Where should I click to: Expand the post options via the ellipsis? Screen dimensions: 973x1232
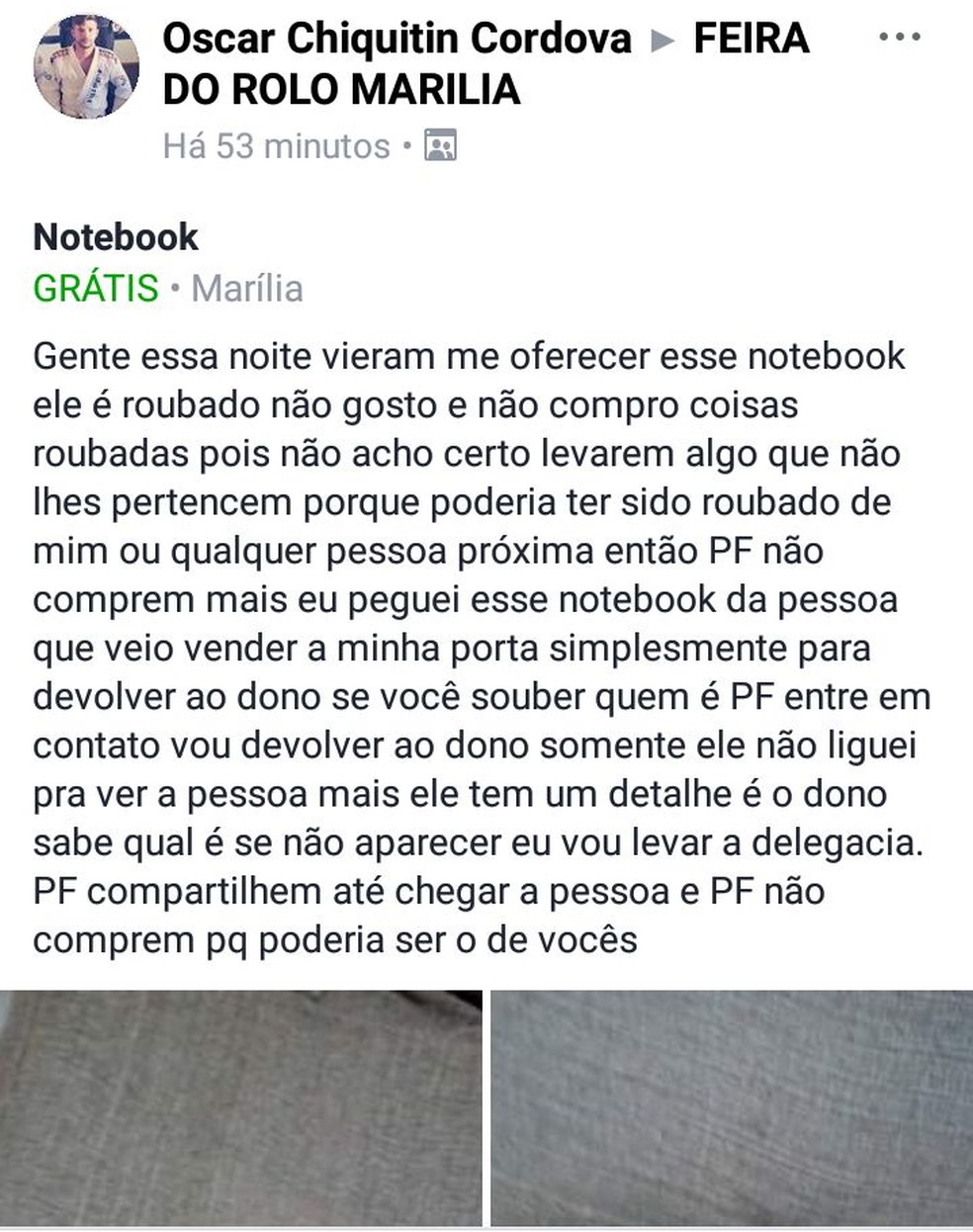click(x=900, y=38)
